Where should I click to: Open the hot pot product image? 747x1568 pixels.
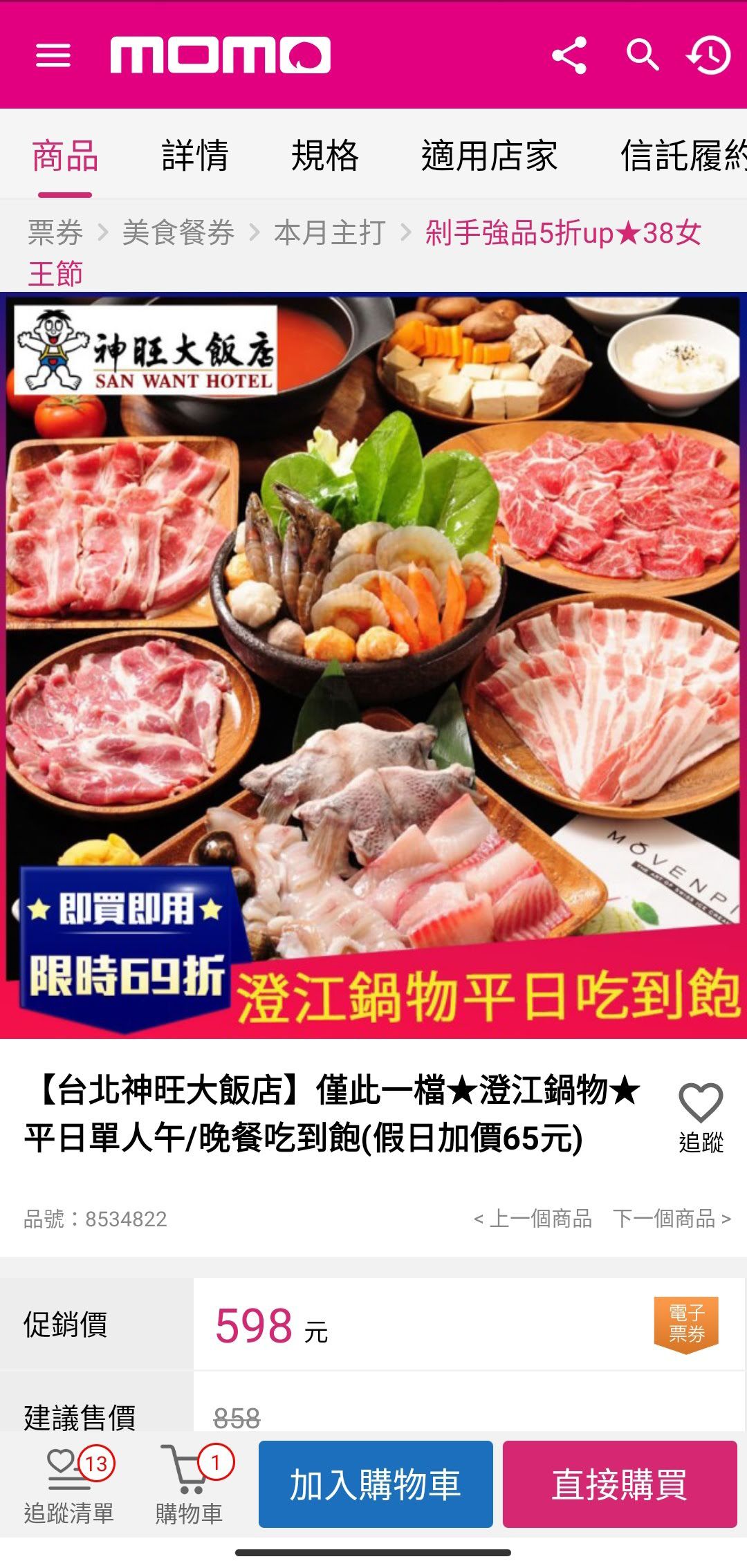pyautogui.click(x=373, y=665)
